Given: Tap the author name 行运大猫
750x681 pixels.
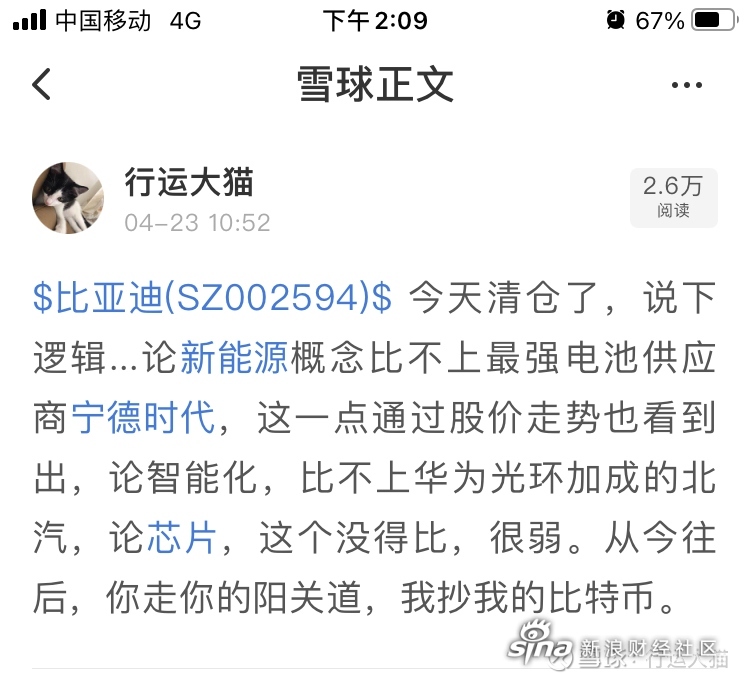Looking at the screenshot, I should [189, 182].
